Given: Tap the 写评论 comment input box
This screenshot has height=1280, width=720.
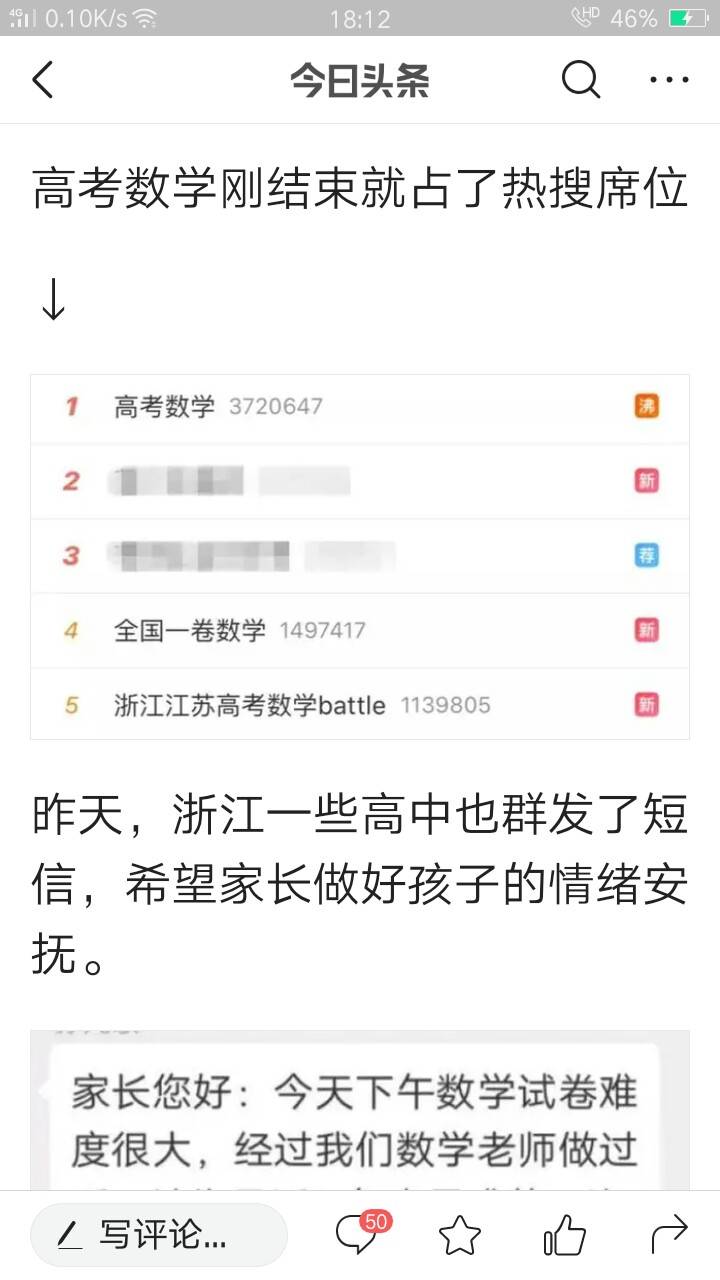Looking at the screenshot, I should pyautogui.click(x=159, y=1236).
